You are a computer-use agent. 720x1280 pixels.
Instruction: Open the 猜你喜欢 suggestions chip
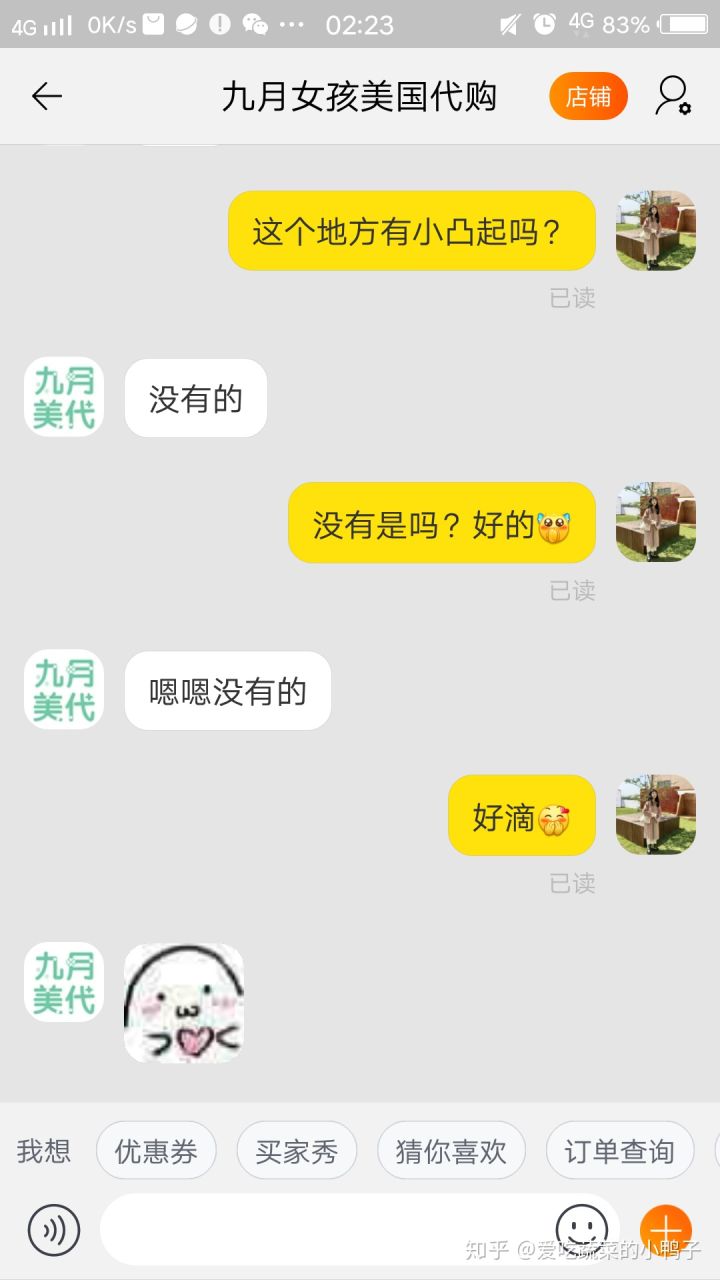click(451, 1151)
